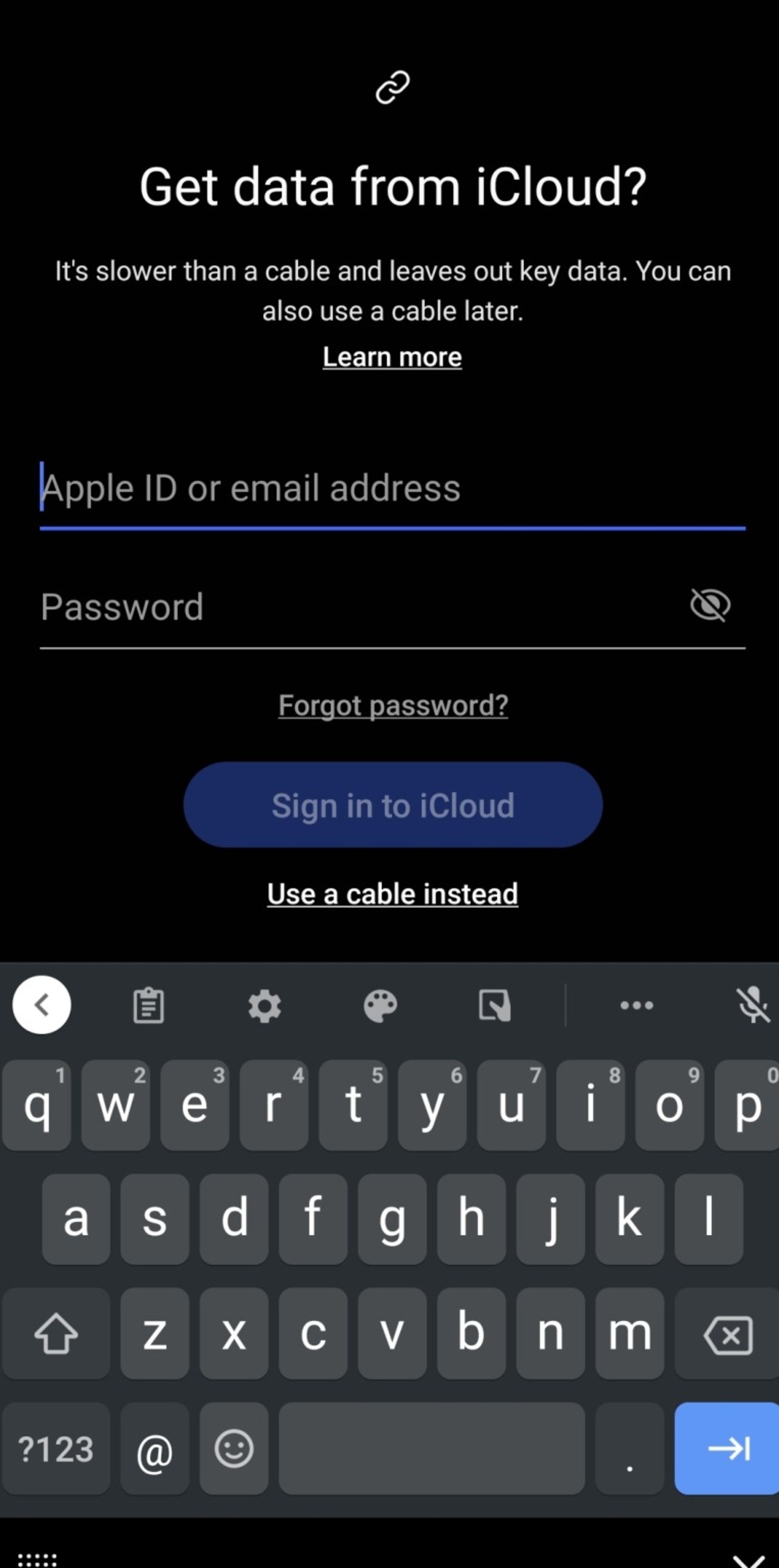
Task: Open the Forgot password link
Action: (393, 705)
